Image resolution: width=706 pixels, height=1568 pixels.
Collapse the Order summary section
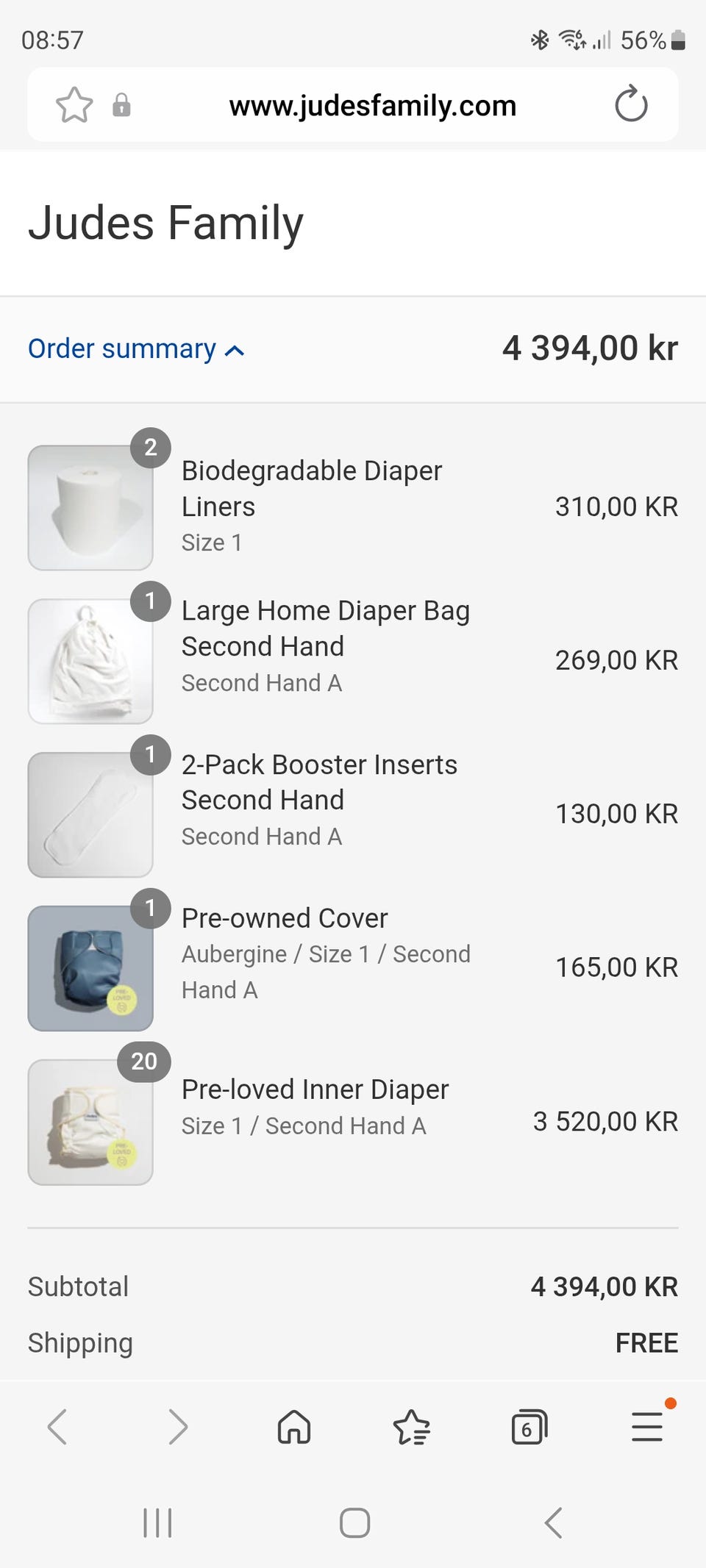pos(136,349)
